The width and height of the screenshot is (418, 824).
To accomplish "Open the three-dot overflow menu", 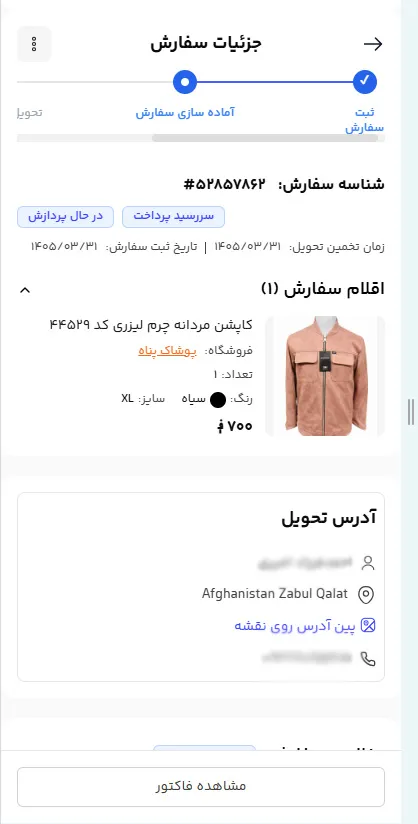I will 34,44.
